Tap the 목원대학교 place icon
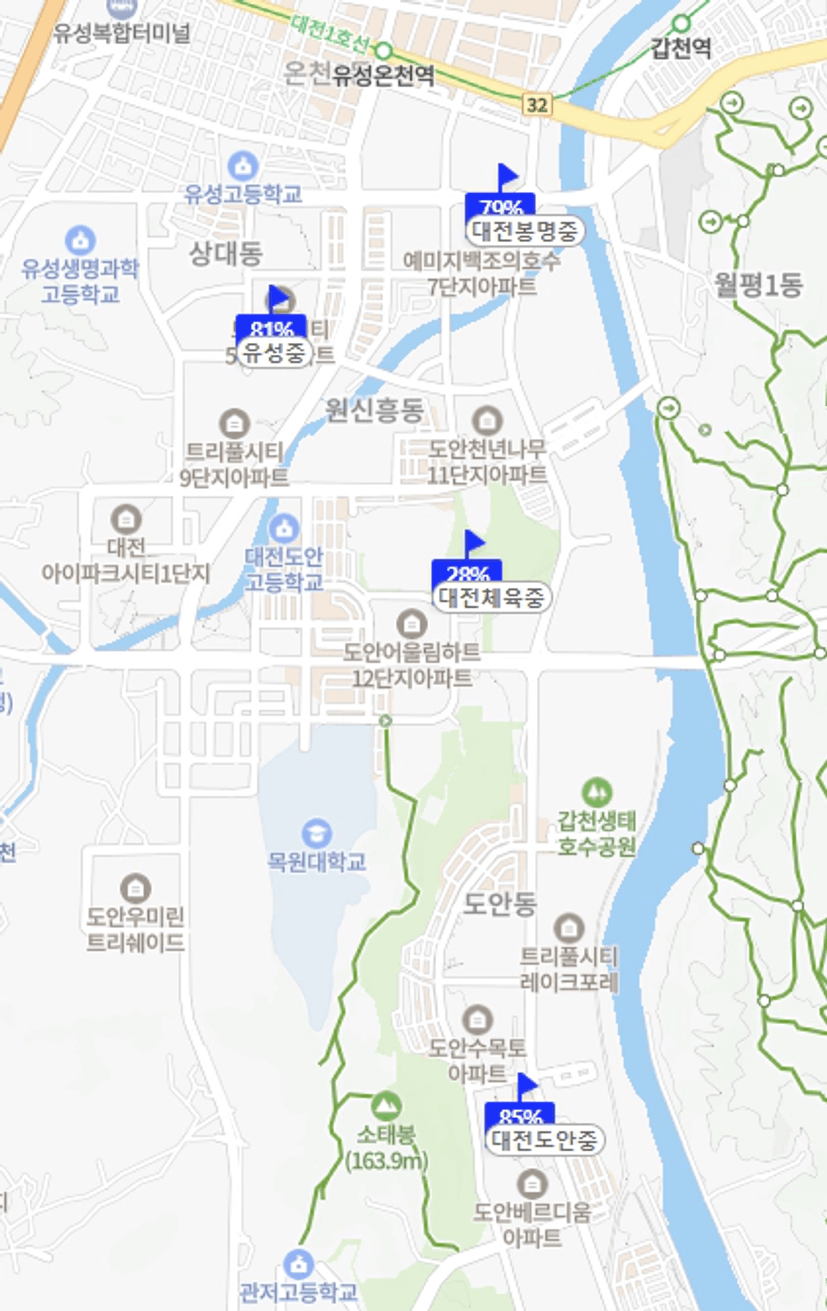Image resolution: width=827 pixels, height=1311 pixels. pos(316,832)
